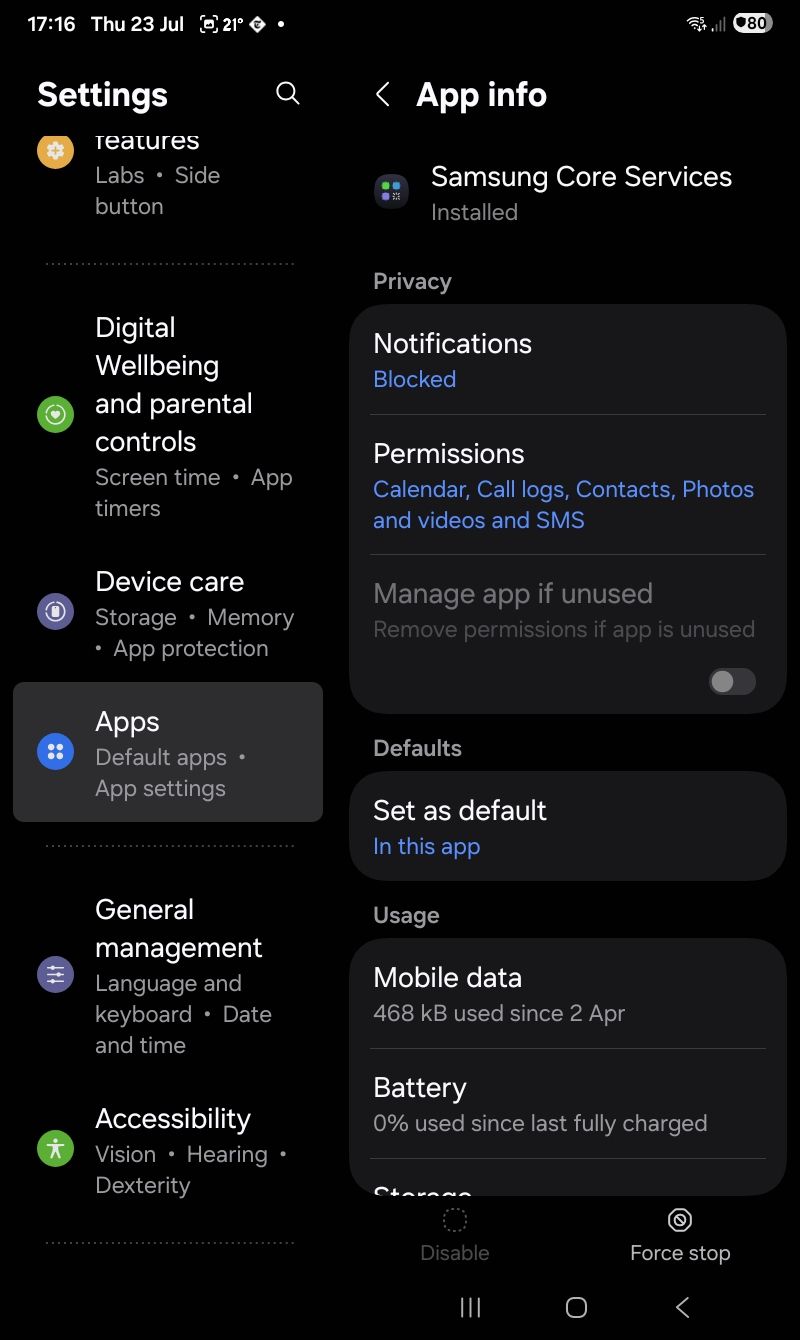Open Digital Wellbeing and parental controls

(168, 415)
